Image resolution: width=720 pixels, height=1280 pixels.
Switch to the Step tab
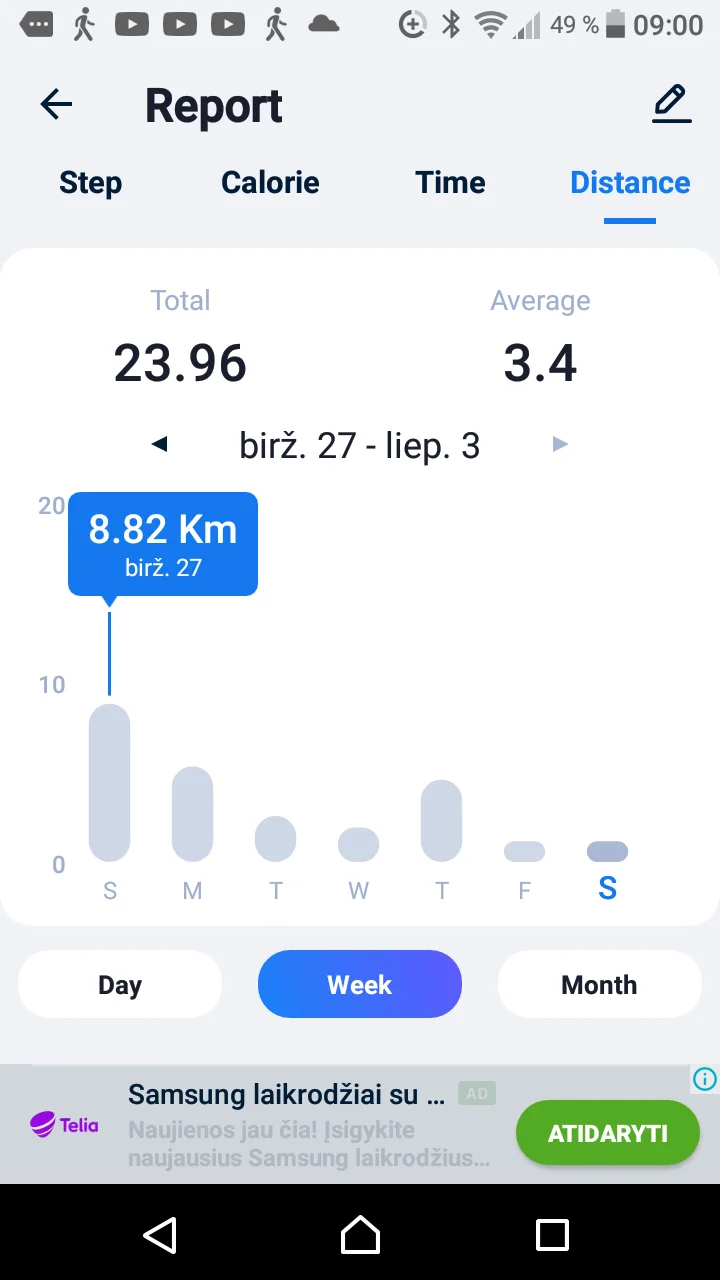90,183
